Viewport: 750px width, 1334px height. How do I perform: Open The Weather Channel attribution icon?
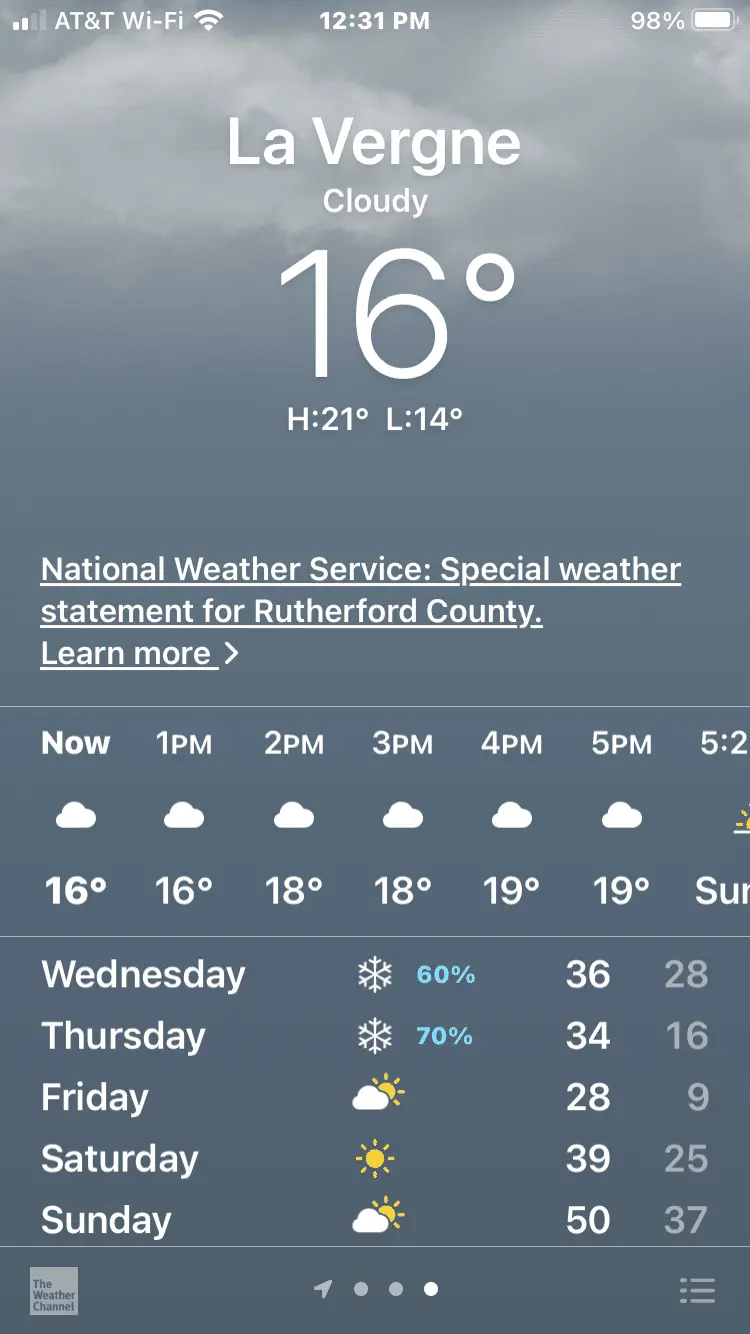54,1291
